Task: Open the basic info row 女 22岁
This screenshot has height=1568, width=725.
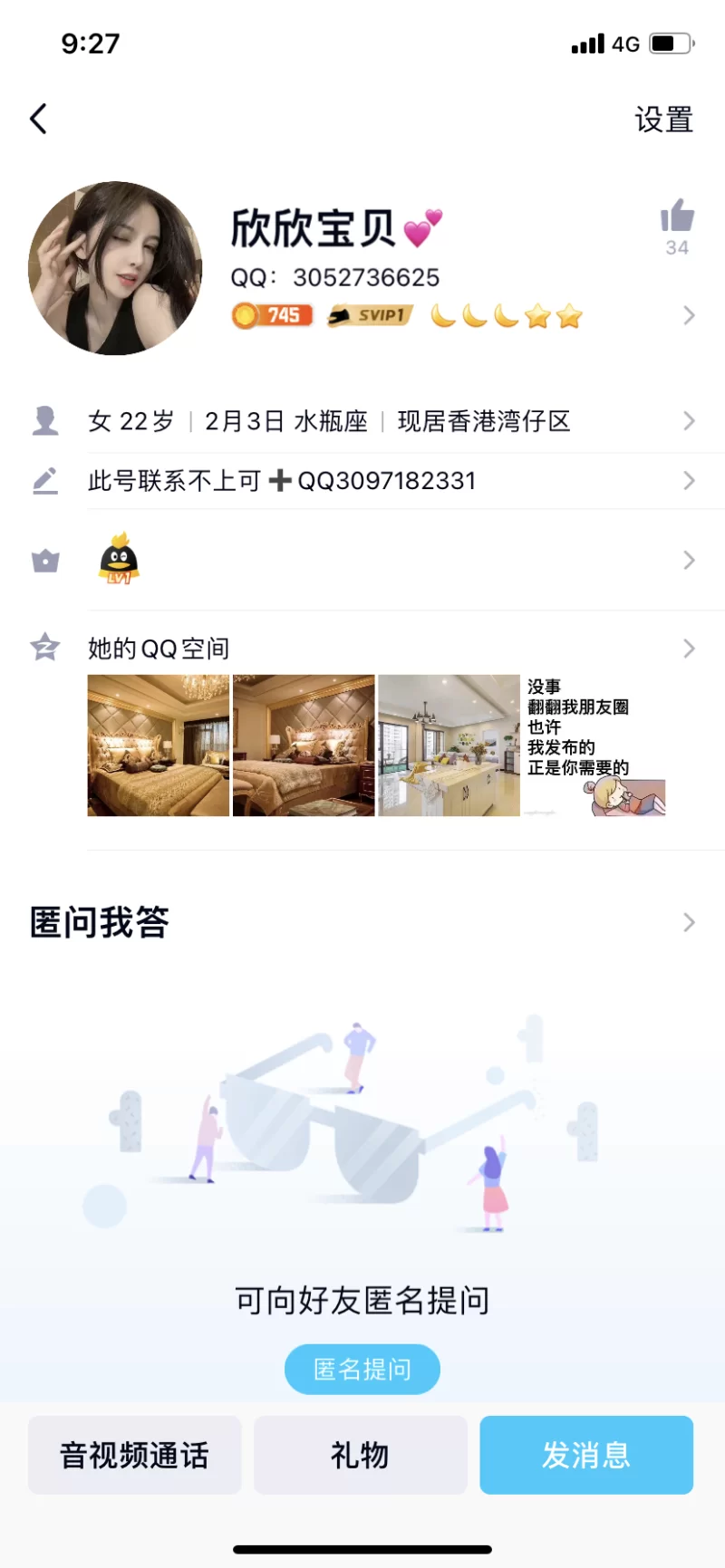Action: [x=362, y=421]
